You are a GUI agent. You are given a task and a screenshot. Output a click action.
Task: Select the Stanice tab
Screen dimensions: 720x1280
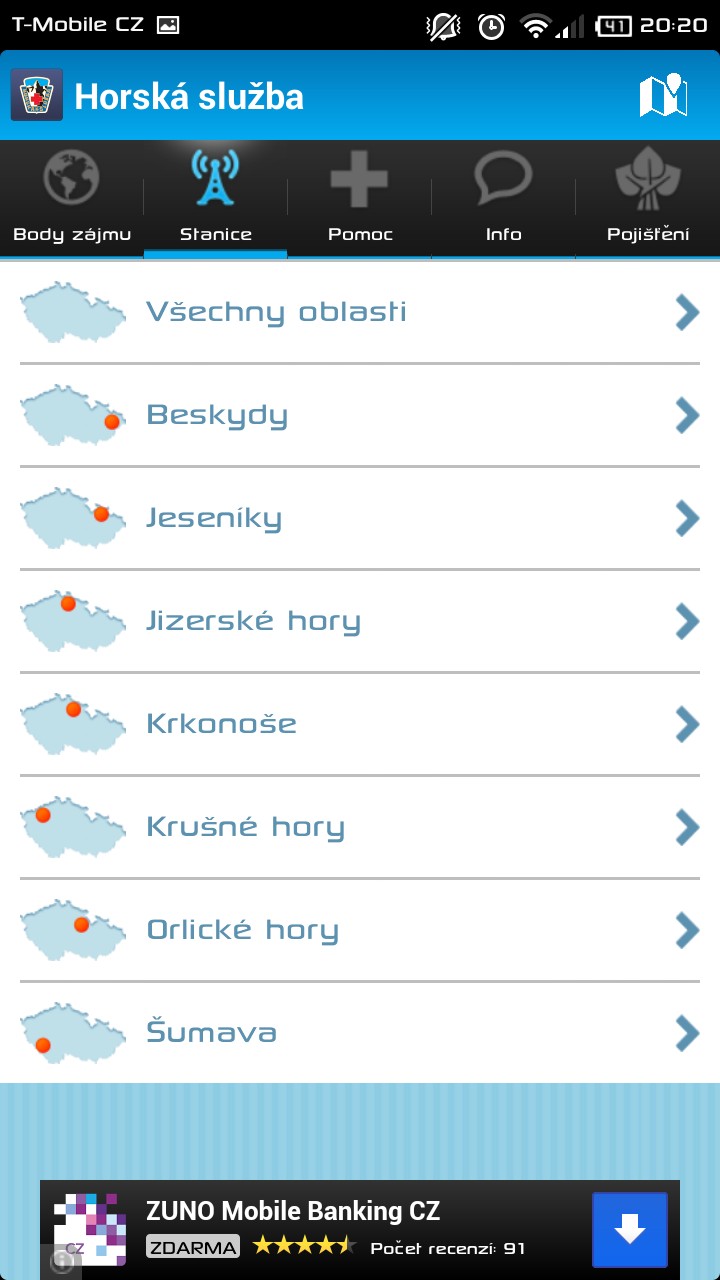point(216,200)
